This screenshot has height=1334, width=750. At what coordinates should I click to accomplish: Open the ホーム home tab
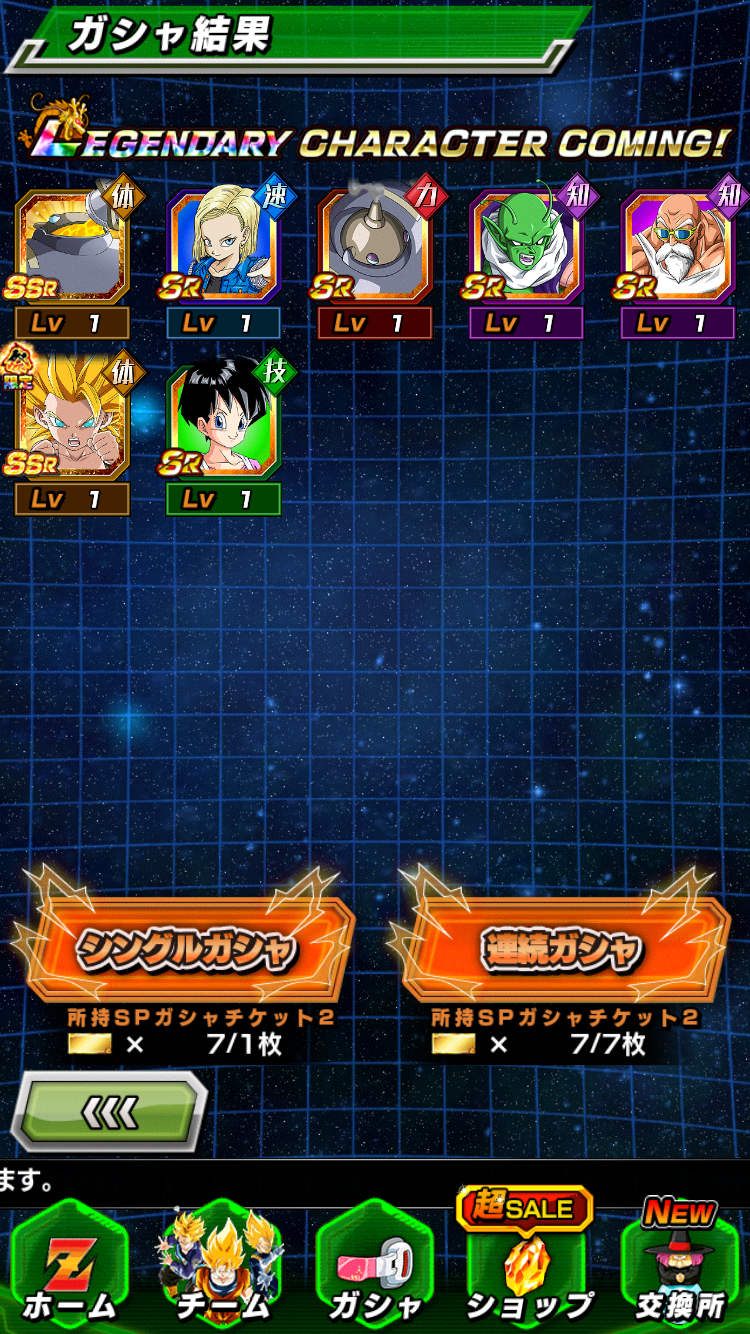(68, 1266)
